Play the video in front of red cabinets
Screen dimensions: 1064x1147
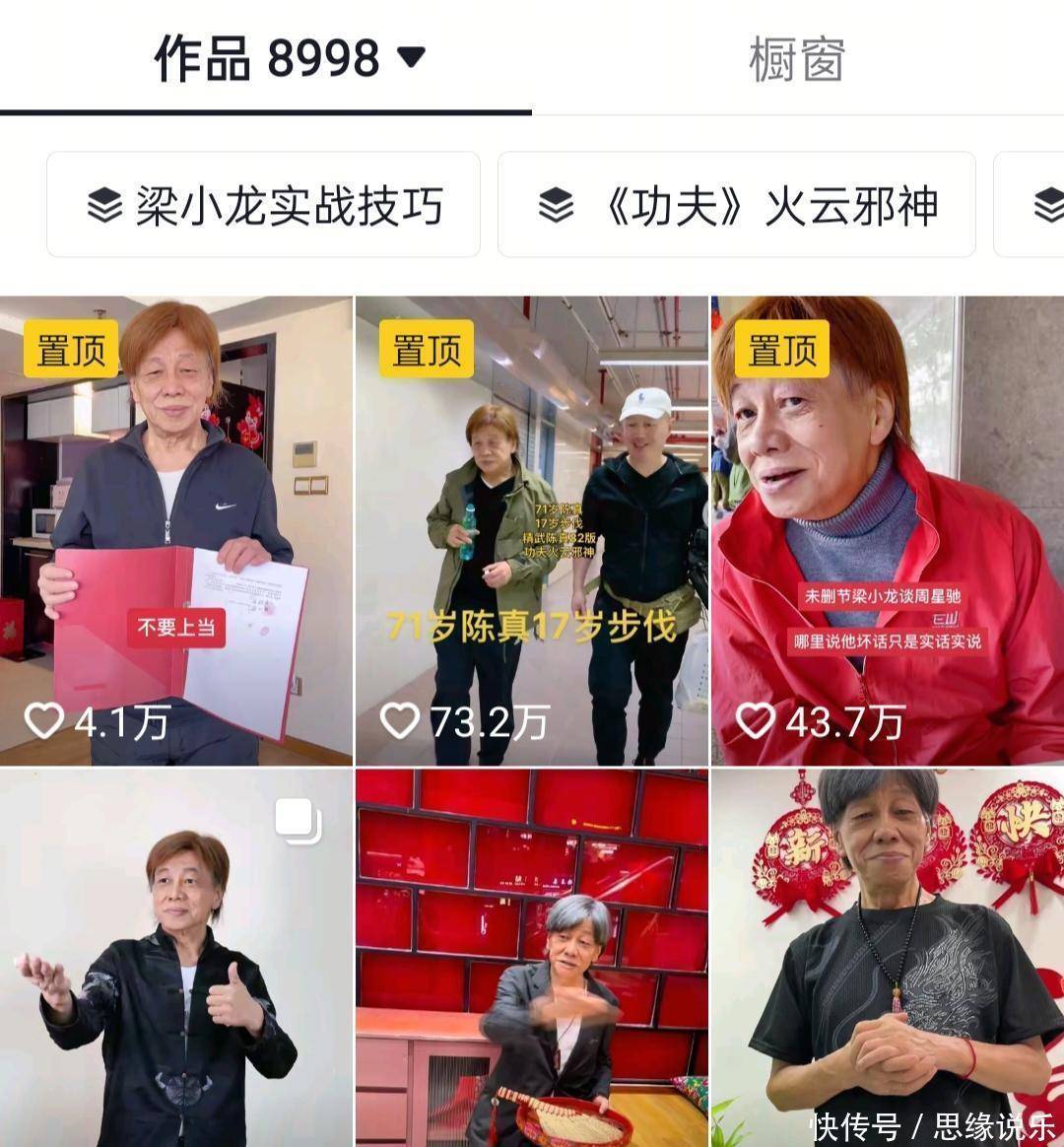531,958
